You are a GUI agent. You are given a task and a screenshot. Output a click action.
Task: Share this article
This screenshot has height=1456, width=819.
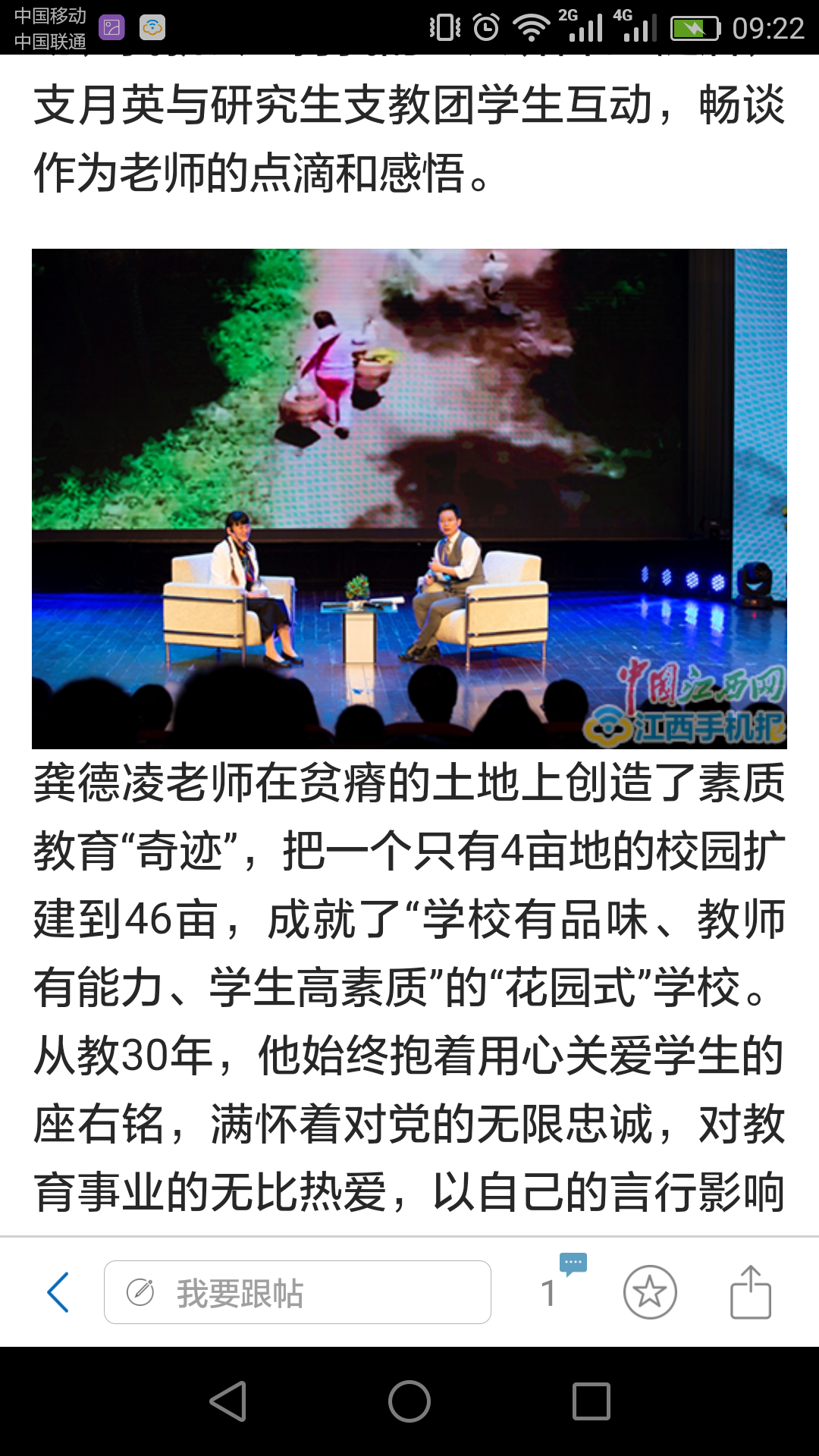pyautogui.click(x=750, y=1292)
